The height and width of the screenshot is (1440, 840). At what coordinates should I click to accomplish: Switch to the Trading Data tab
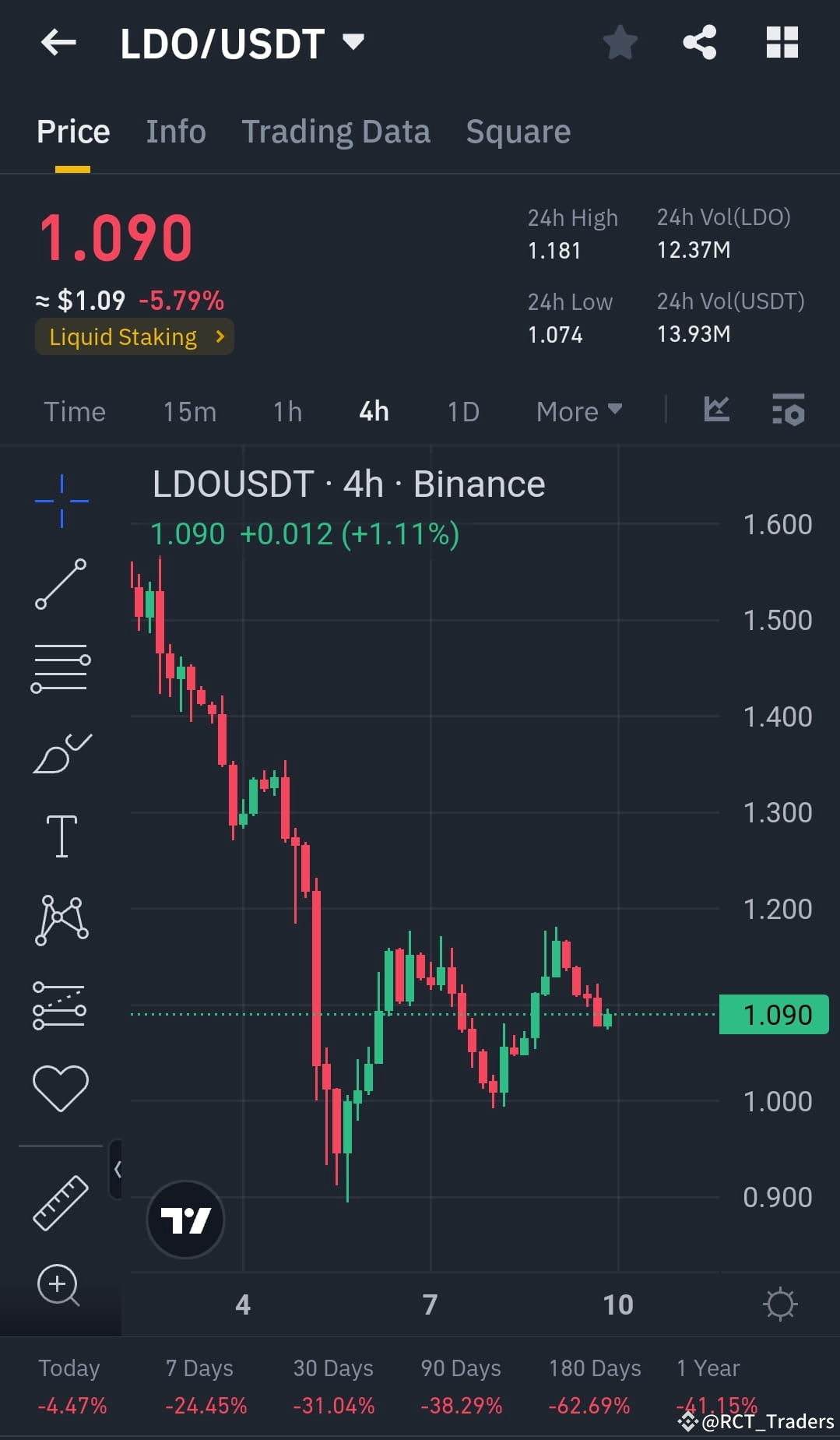click(x=336, y=131)
